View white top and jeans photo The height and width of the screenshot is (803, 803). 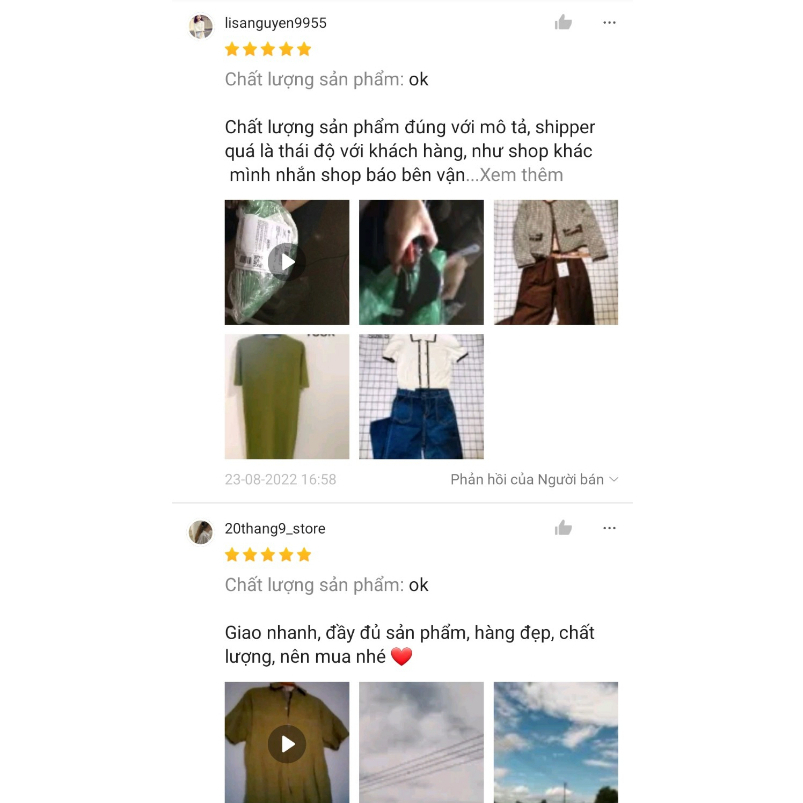[421, 396]
